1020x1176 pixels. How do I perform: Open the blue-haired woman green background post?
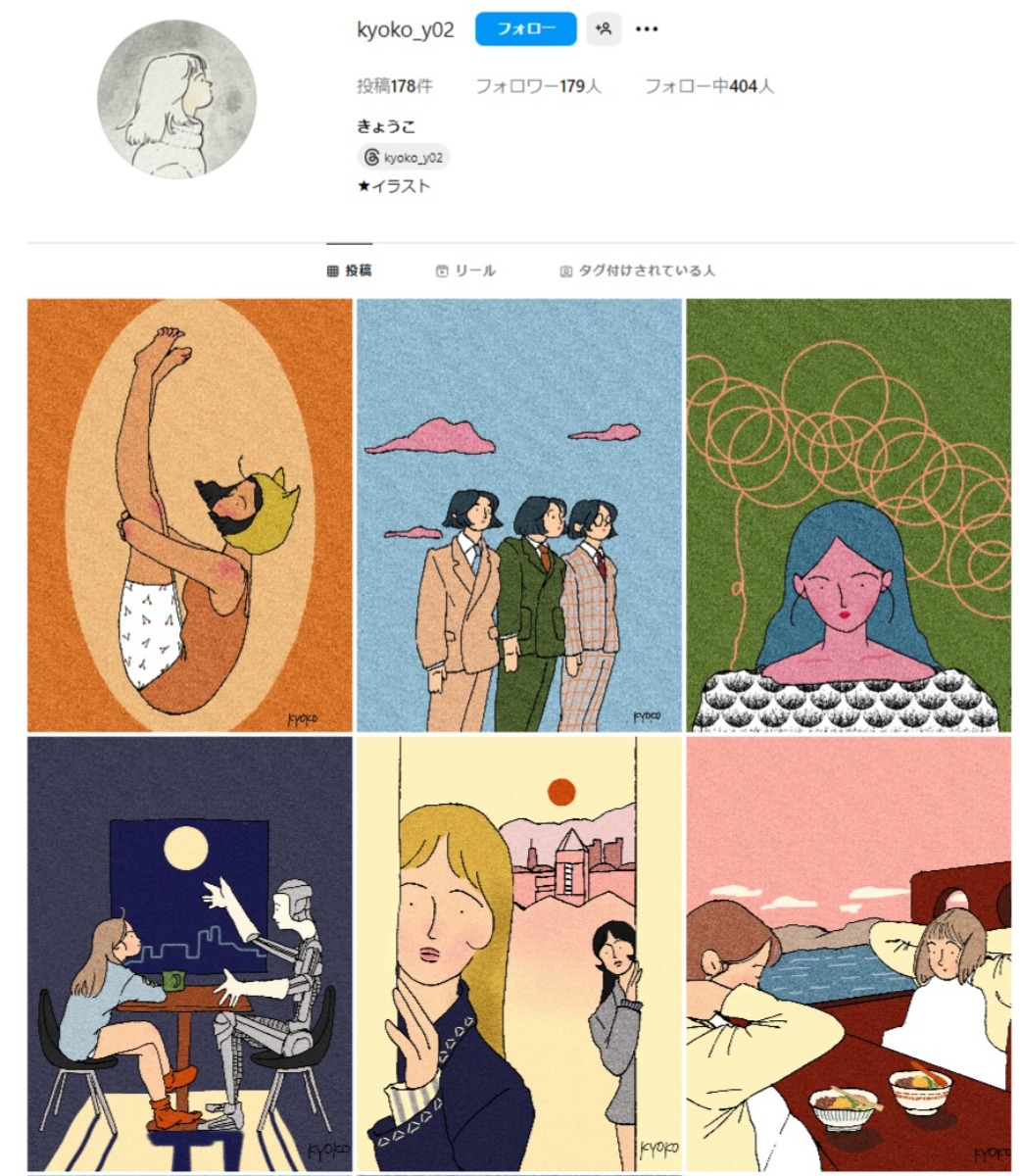click(x=848, y=515)
